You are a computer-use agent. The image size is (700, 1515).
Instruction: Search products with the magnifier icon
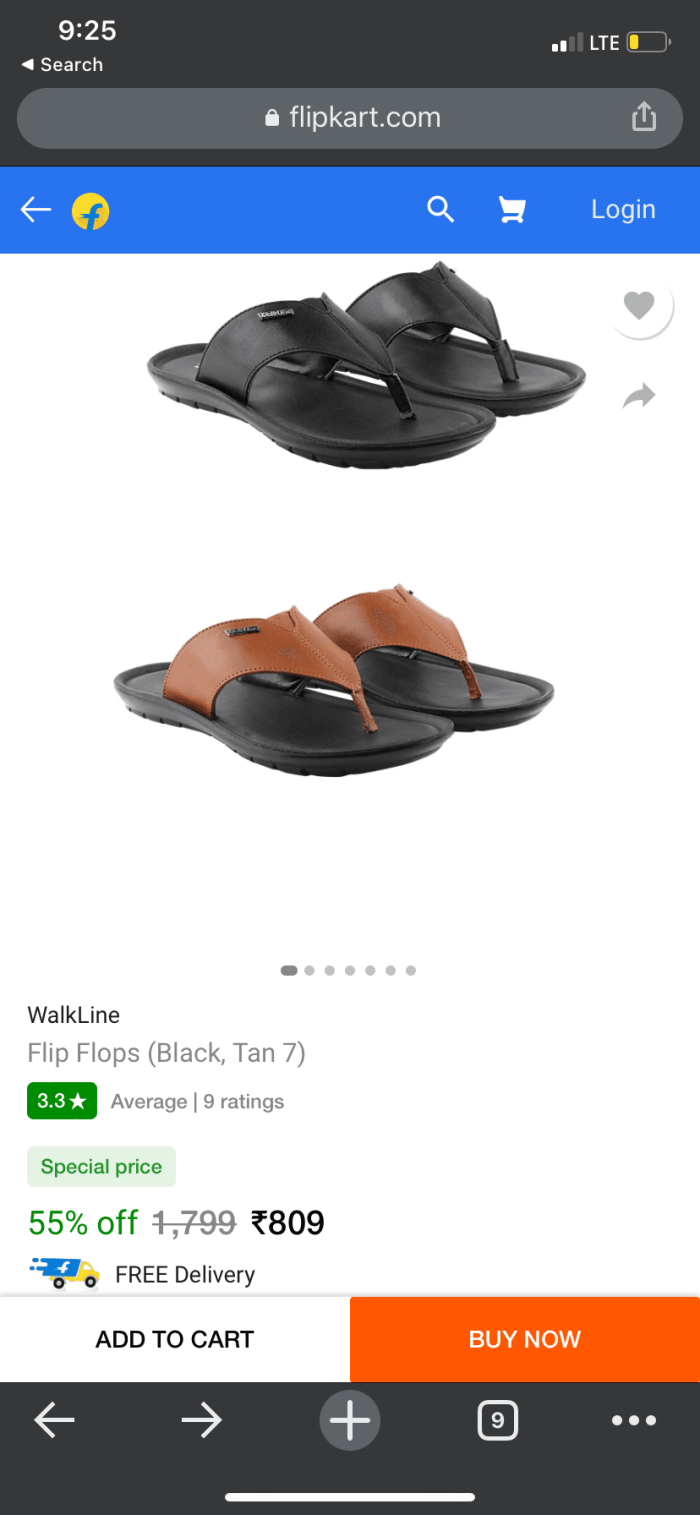coord(440,210)
